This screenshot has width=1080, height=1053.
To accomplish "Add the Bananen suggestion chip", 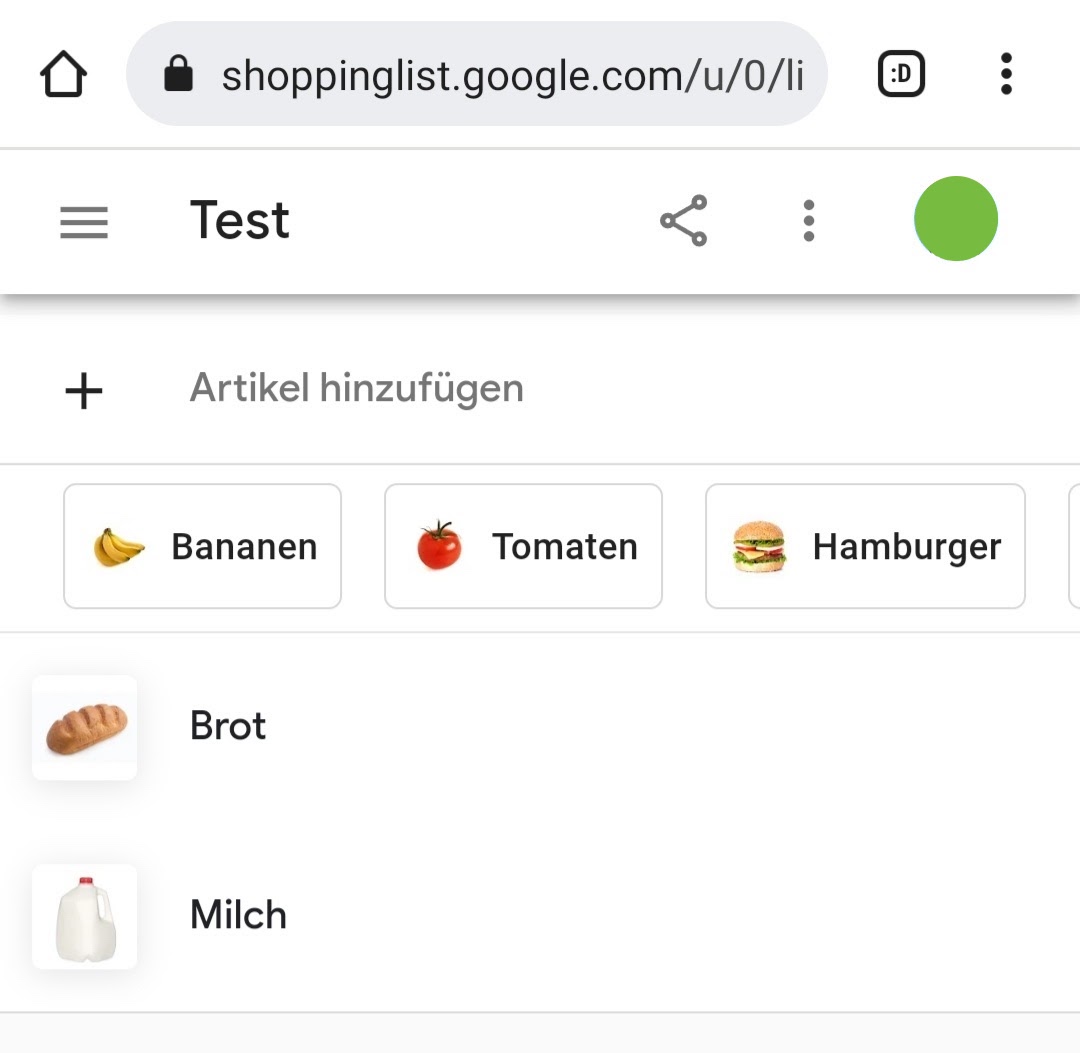I will (203, 547).
